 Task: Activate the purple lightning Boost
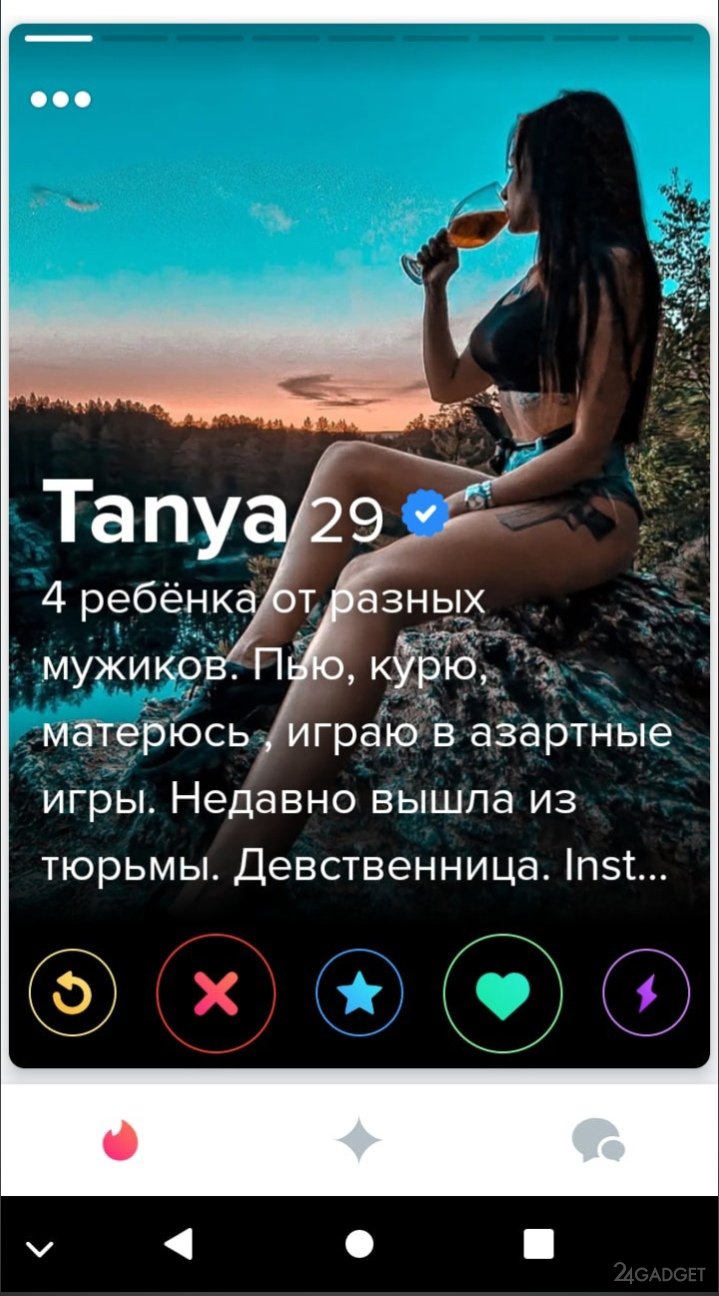point(646,992)
